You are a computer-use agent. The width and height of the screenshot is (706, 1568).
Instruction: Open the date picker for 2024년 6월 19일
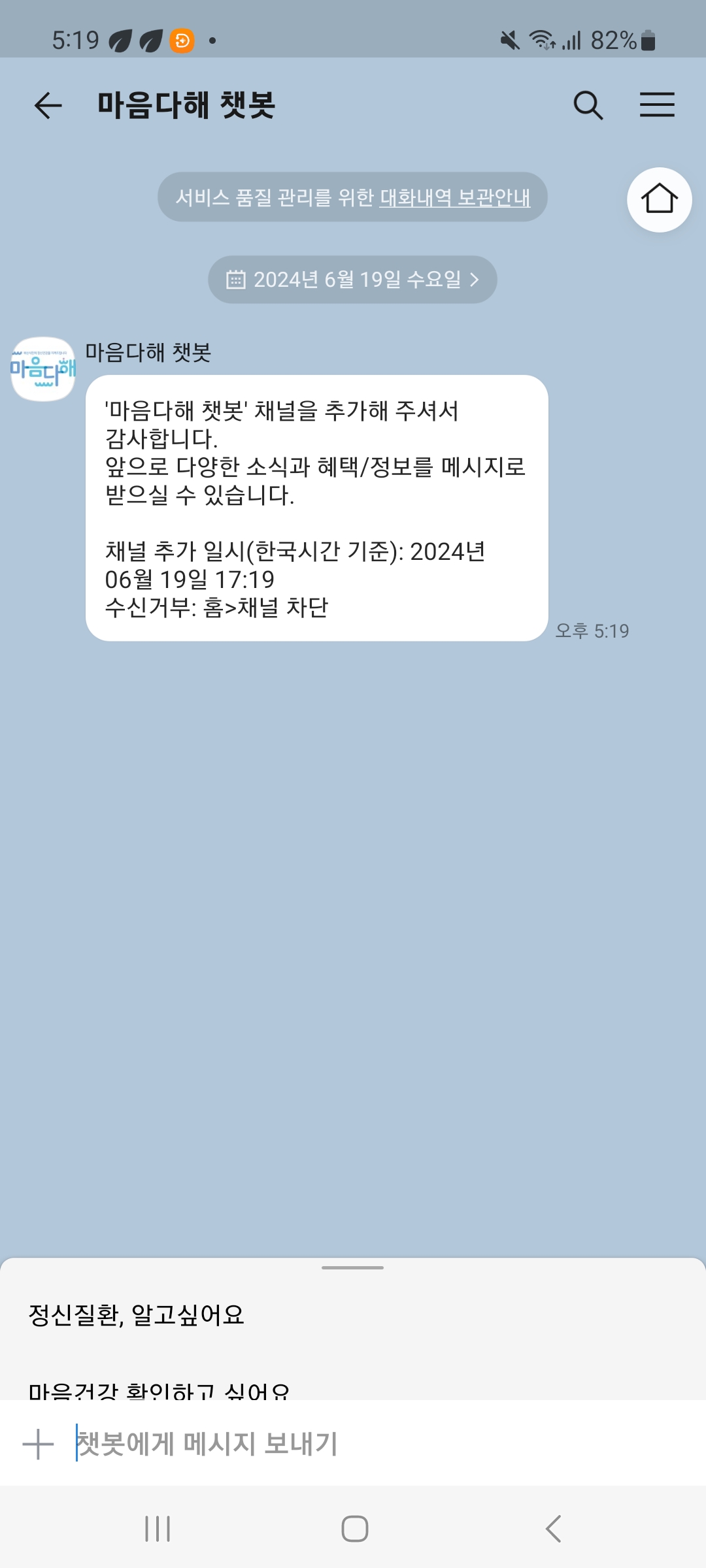352,280
